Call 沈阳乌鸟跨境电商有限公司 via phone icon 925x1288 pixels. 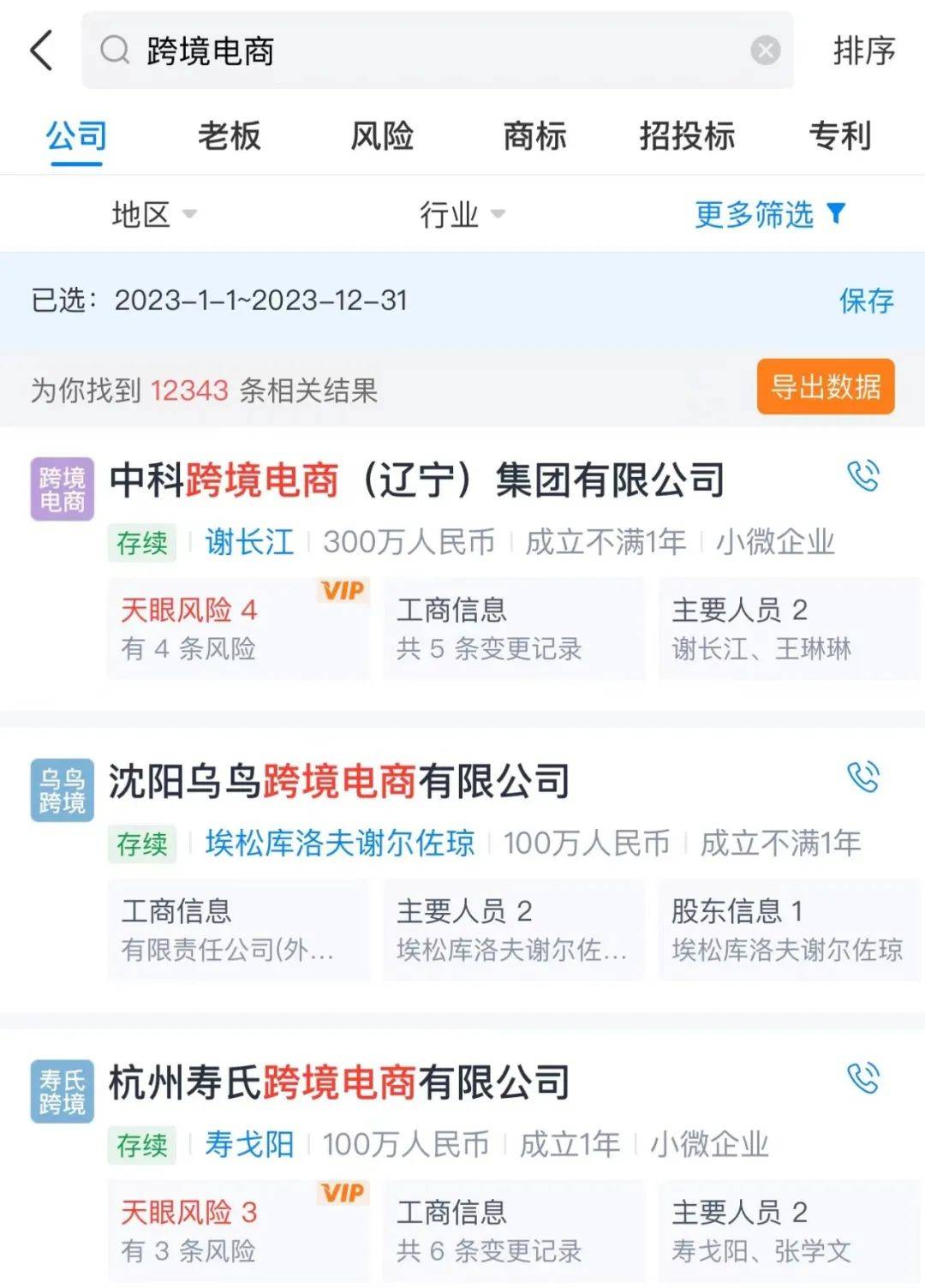(863, 778)
